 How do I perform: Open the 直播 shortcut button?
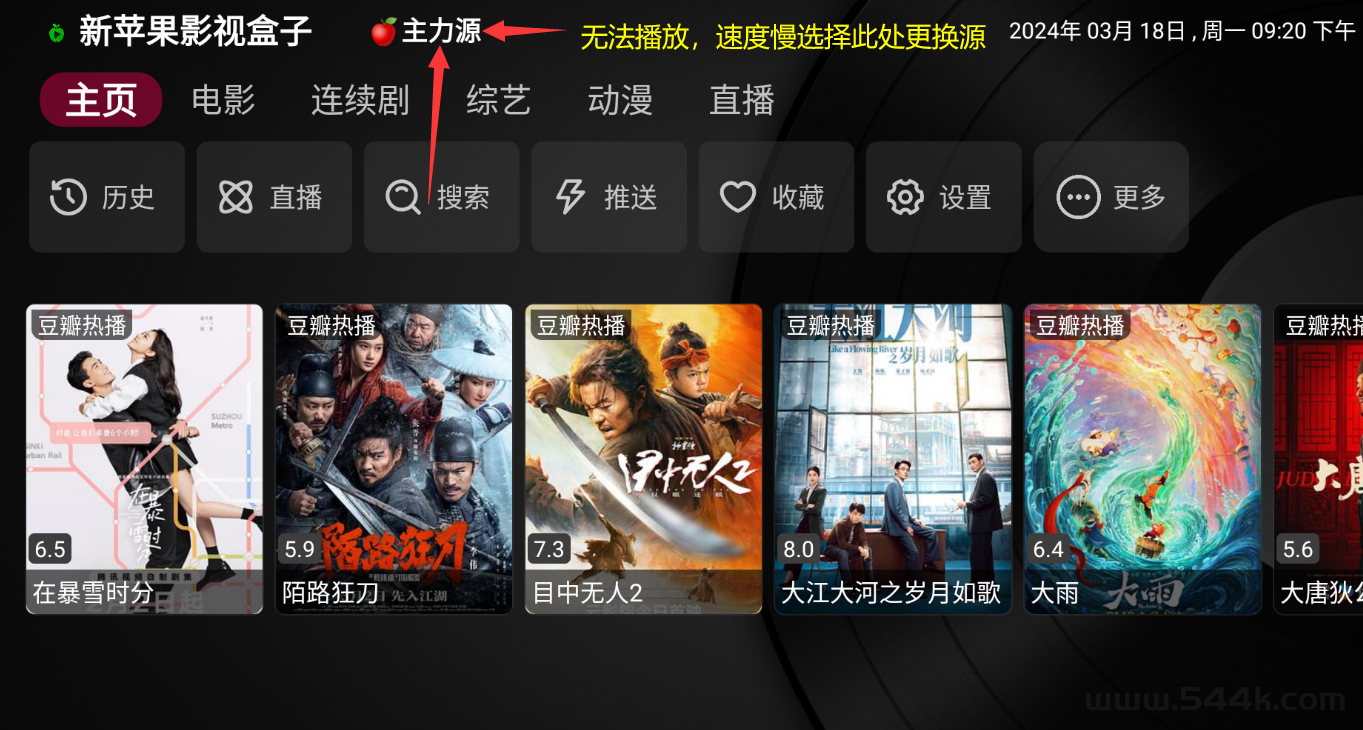[x=274, y=197]
